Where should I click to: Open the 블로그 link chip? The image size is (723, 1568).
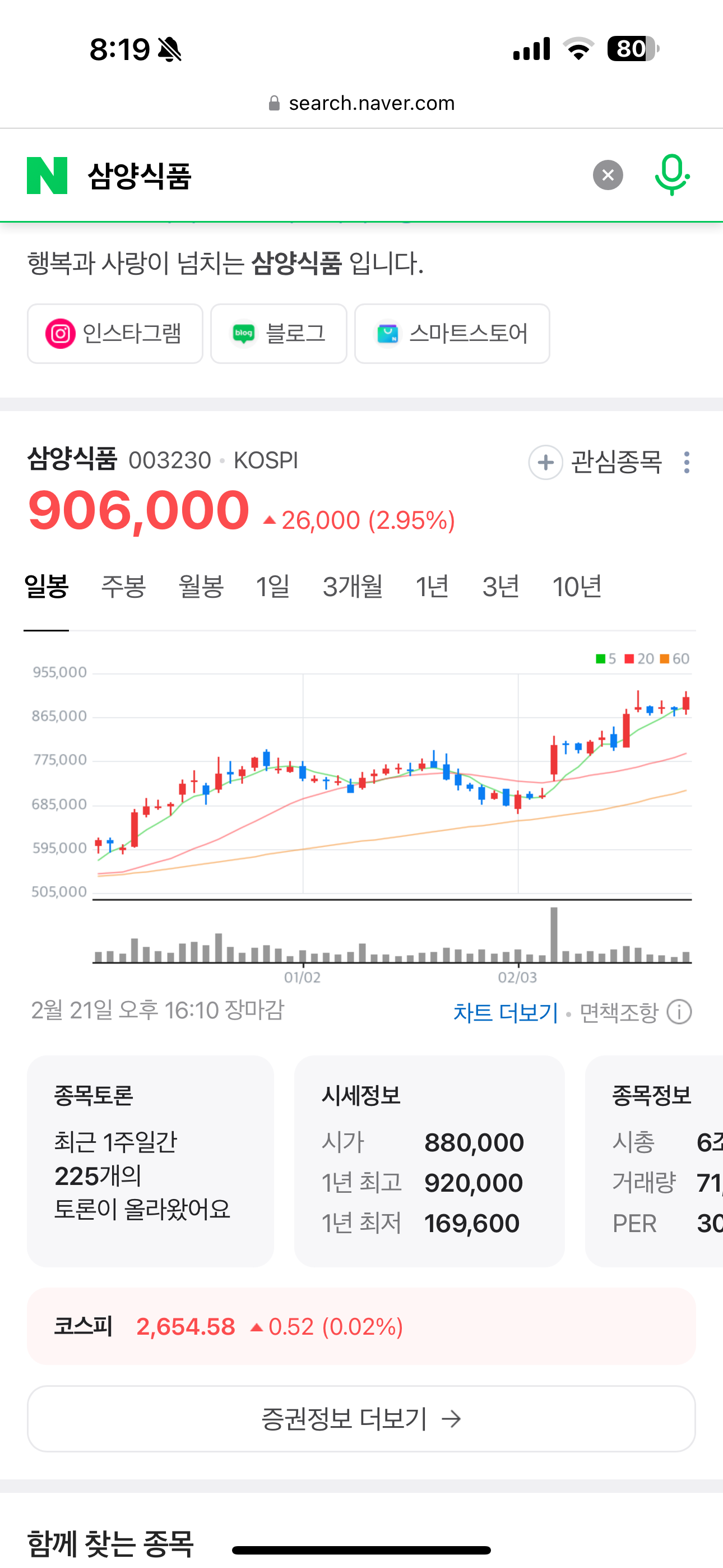click(x=279, y=334)
